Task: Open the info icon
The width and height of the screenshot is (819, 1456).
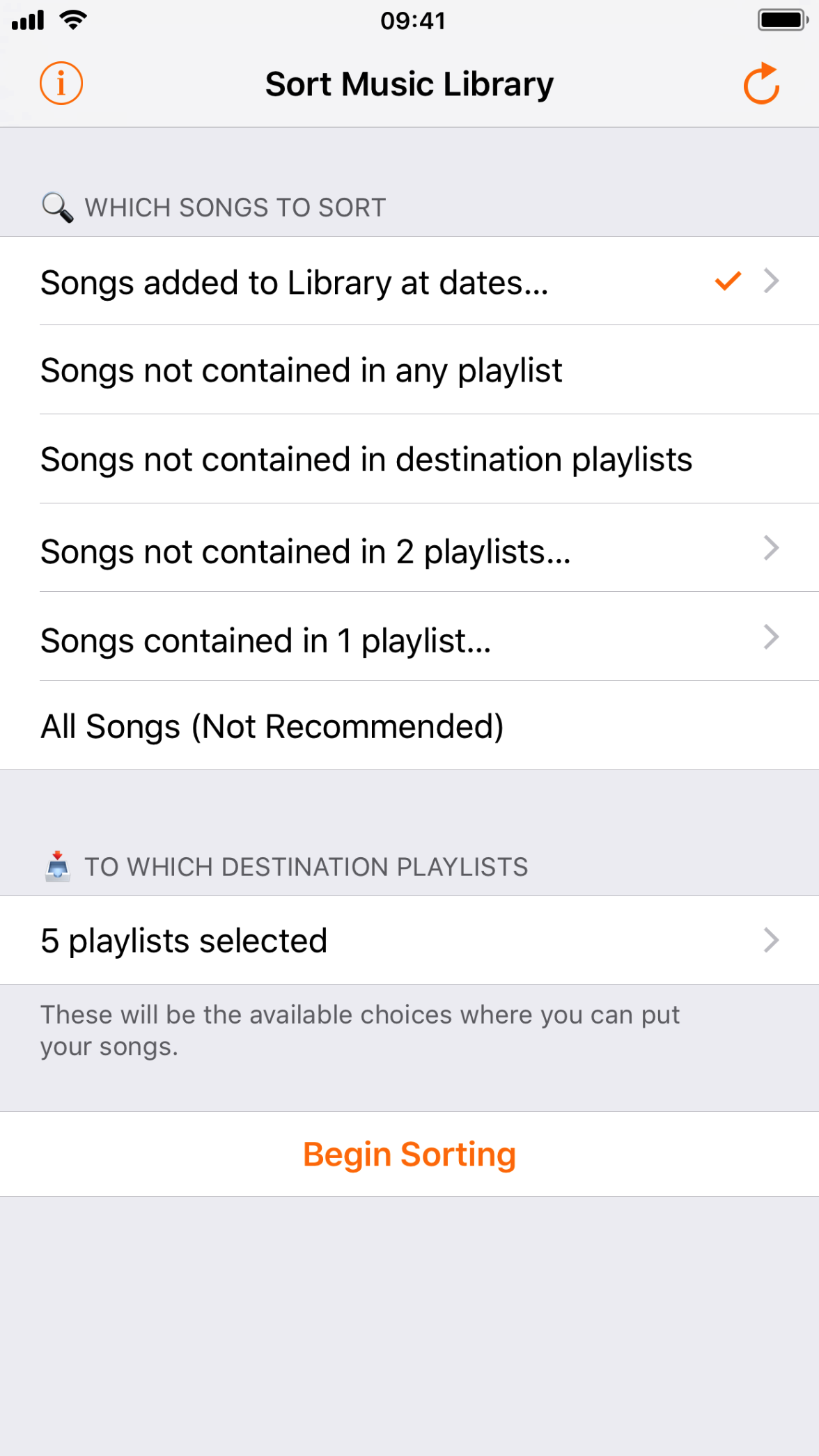Action: point(61,84)
